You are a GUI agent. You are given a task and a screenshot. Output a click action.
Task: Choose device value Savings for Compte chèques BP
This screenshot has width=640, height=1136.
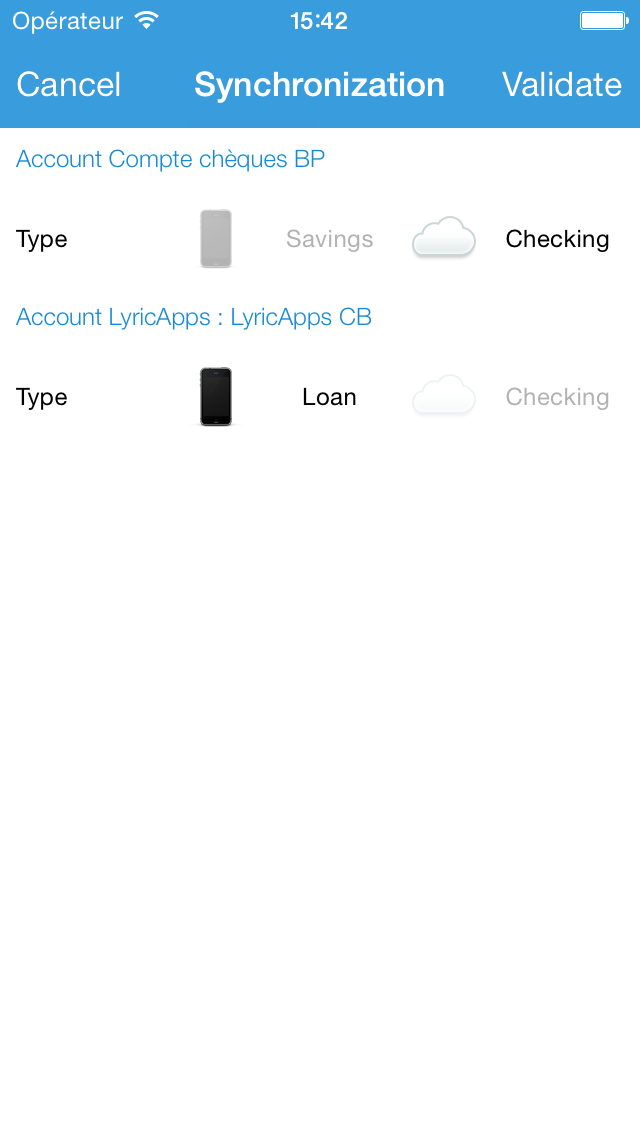coord(329,239)
